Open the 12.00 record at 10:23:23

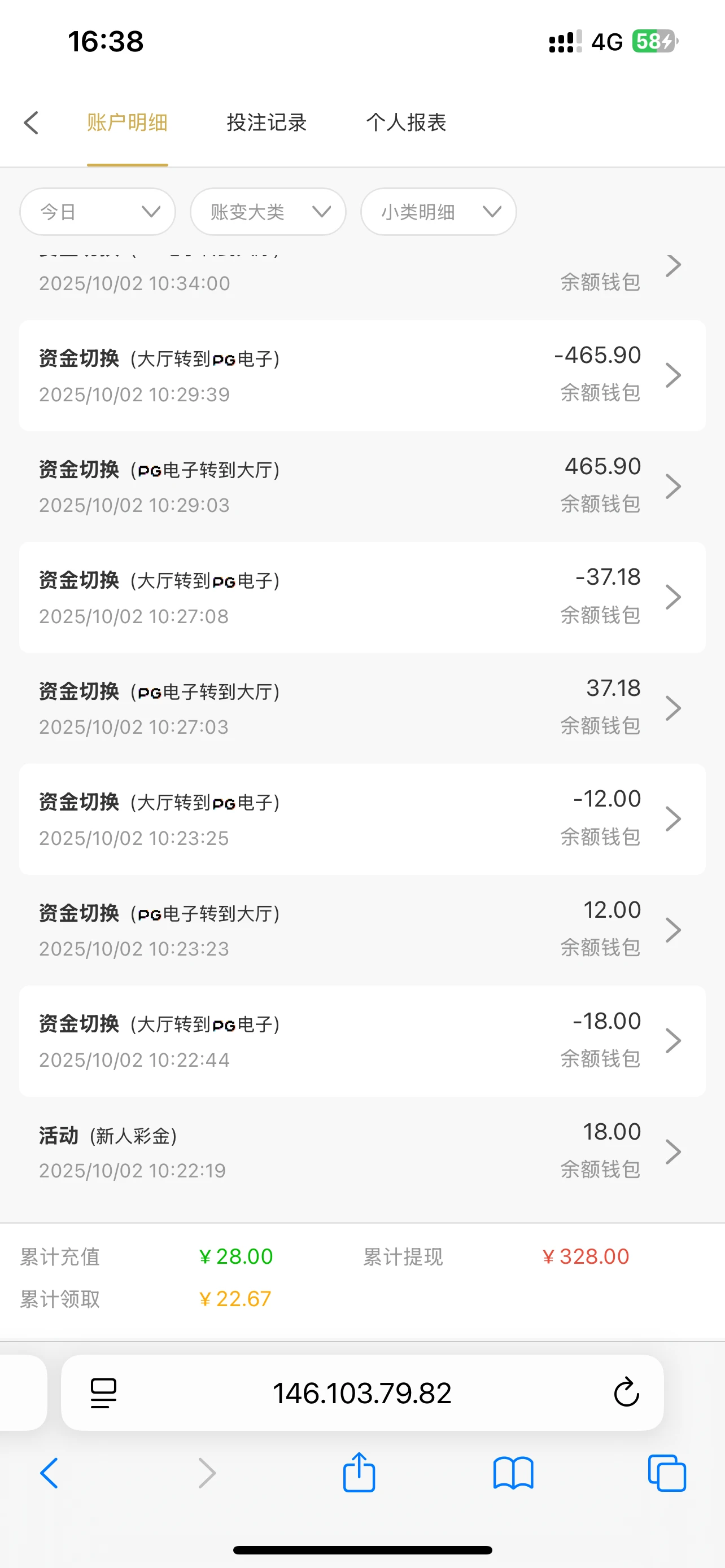point(362,930)
